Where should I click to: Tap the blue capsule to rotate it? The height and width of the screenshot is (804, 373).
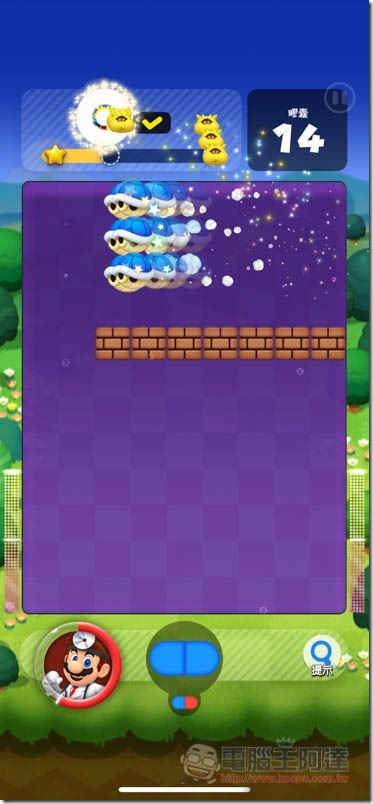point(184,657)
